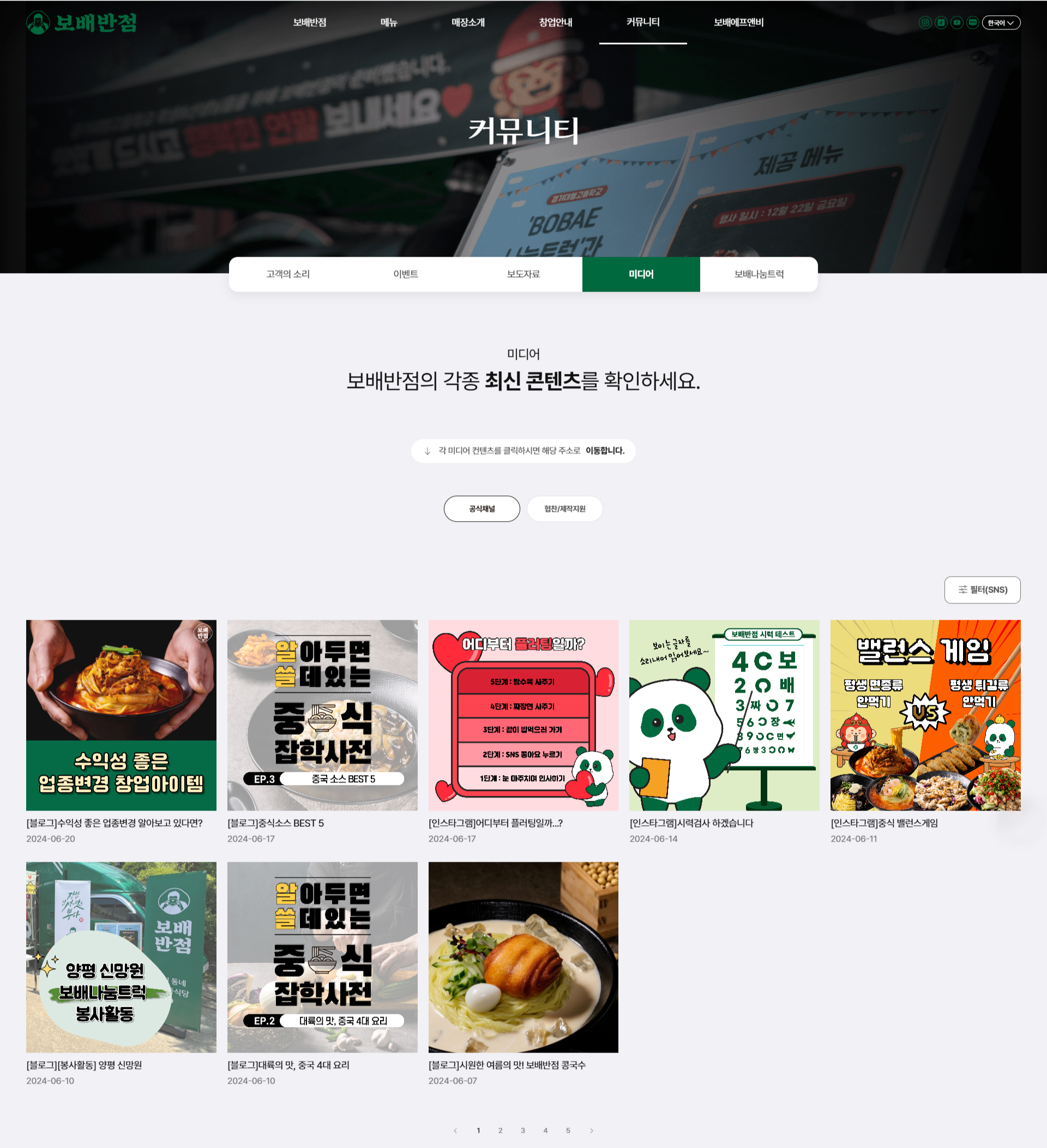Open the Instagram post 시력검사 하겠습니다
1047x1148 pixels.
tap(724, 715)
